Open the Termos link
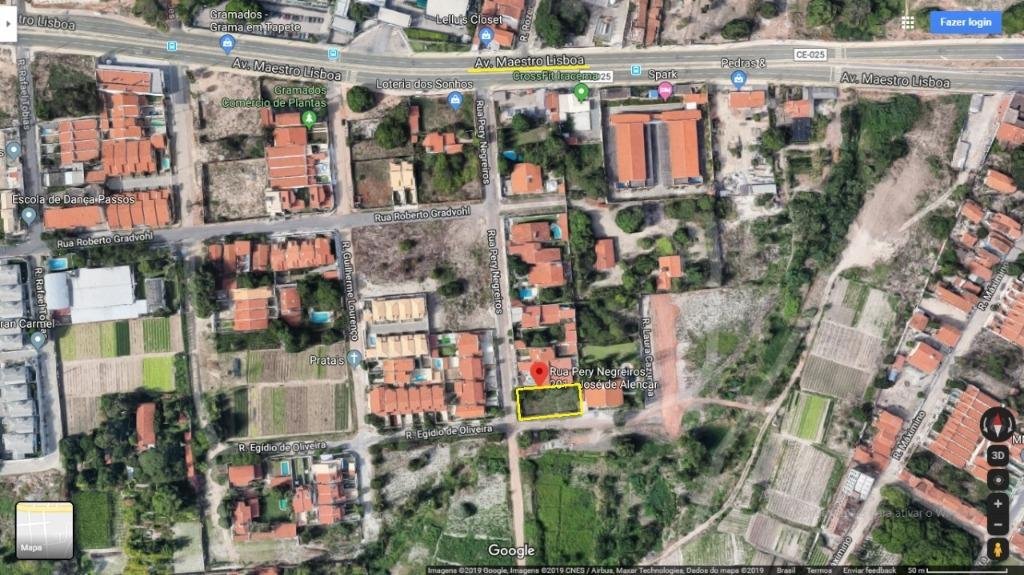Screen dimensions: 1024x575 click(x=819, y=570)
